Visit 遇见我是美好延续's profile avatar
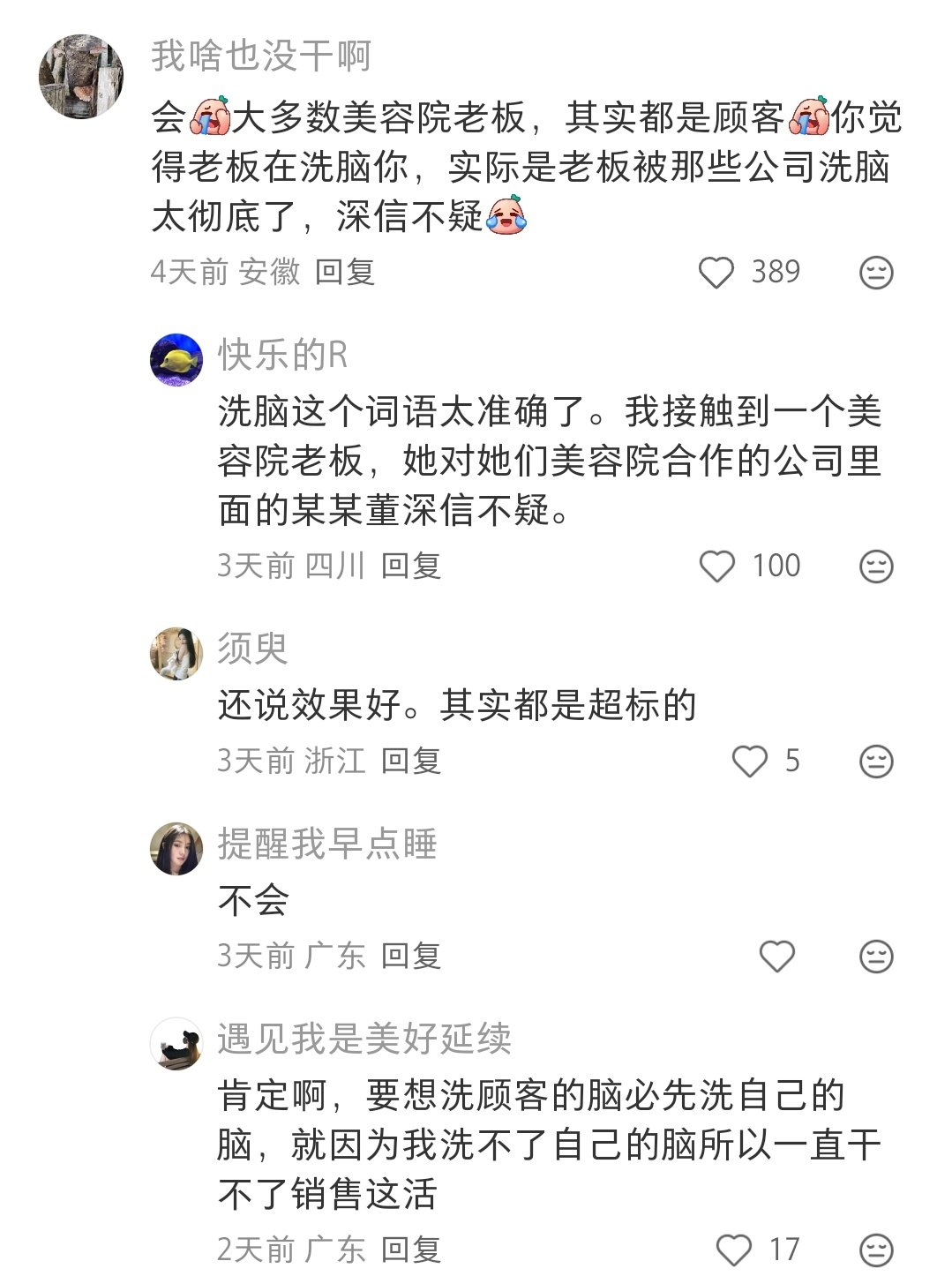 (176, 1043)
